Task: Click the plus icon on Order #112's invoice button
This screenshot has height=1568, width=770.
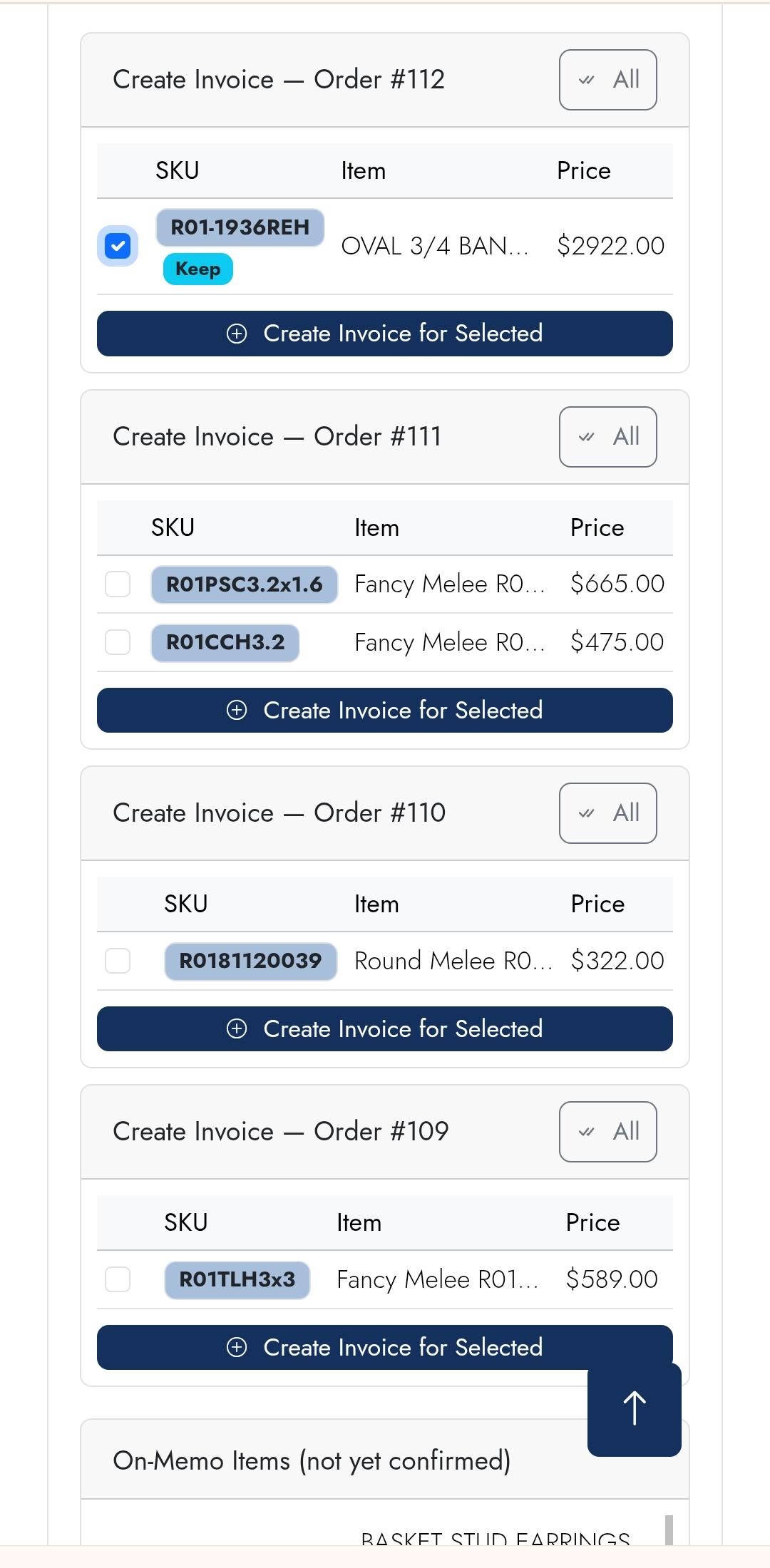Action: (x=238, y=334)
